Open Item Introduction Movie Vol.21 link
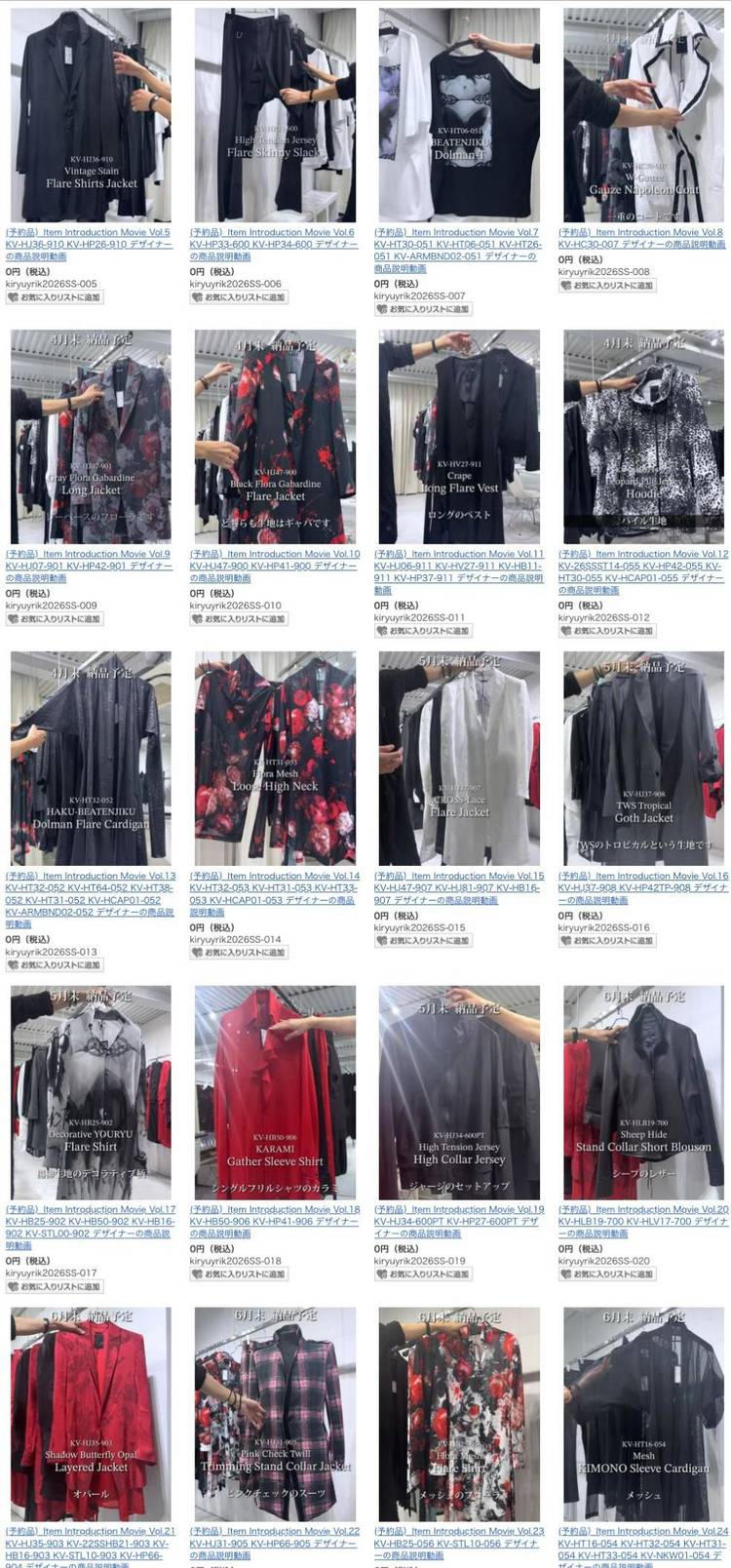This screenshot has width=731, height=1568. pyautogui.click(x=91, y=1532)
